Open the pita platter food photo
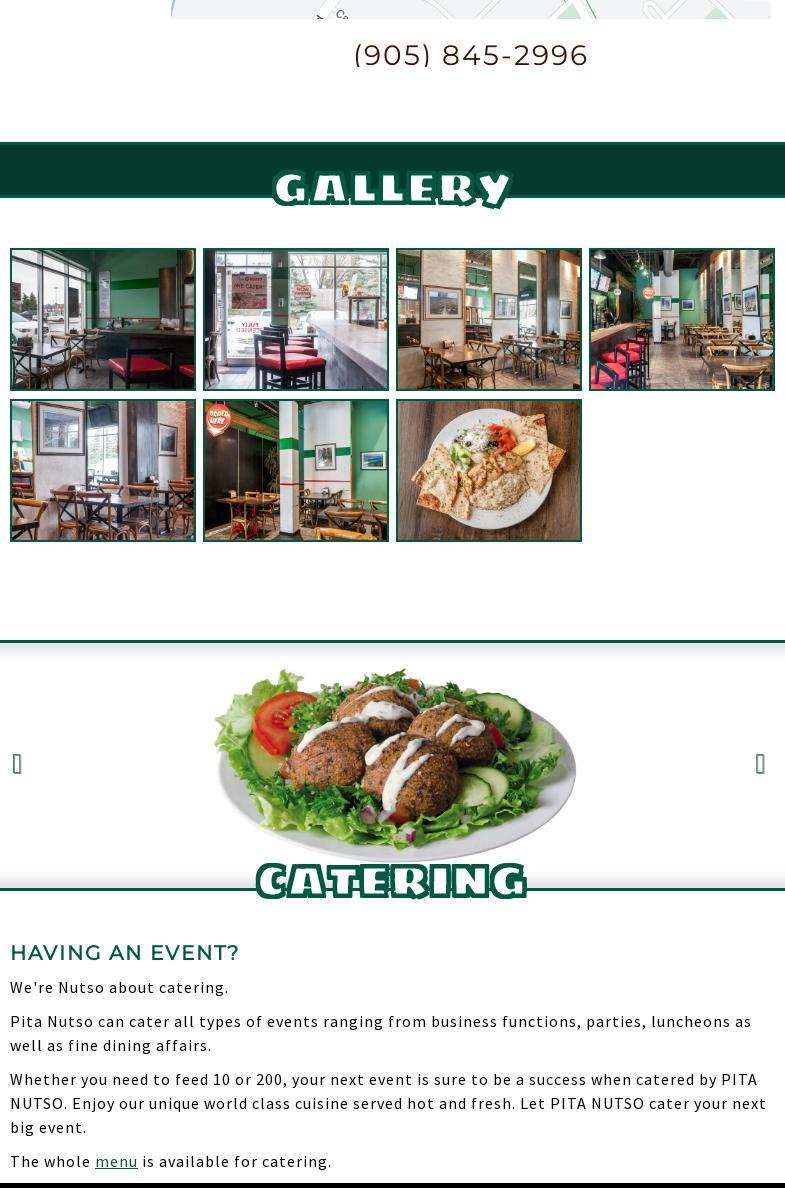The height and width of the screenshot is (1188, 785). tap(489, 470)
